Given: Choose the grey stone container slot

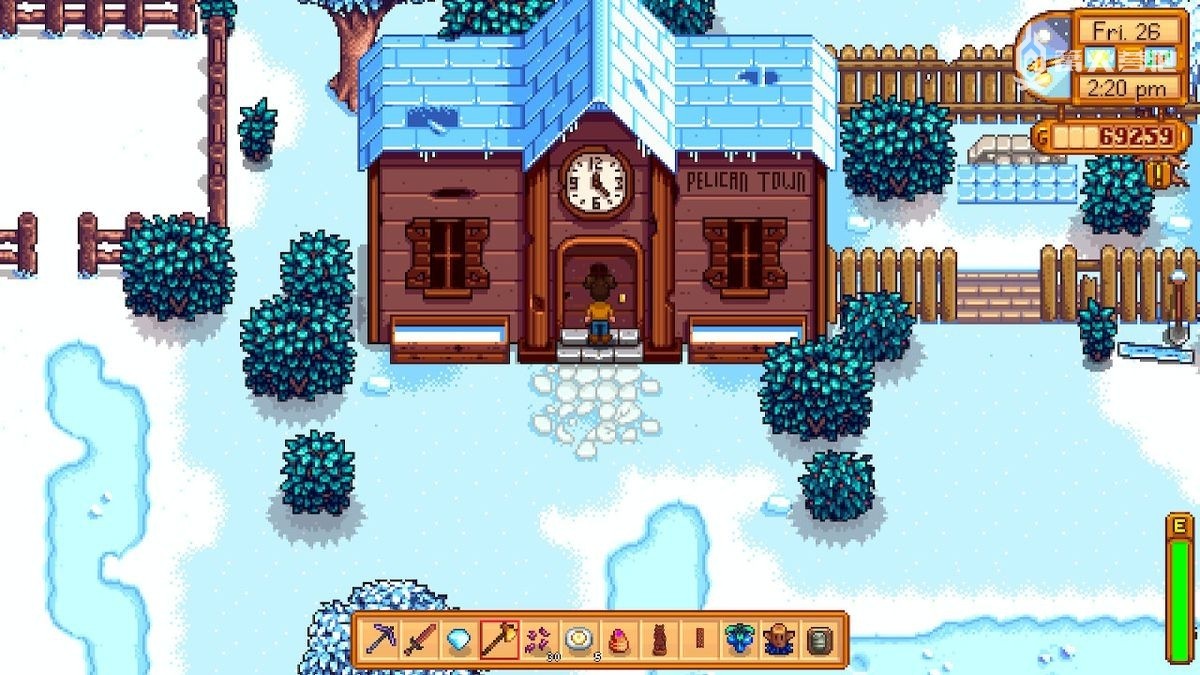Looking at the screenshot, I should [819, 639].
